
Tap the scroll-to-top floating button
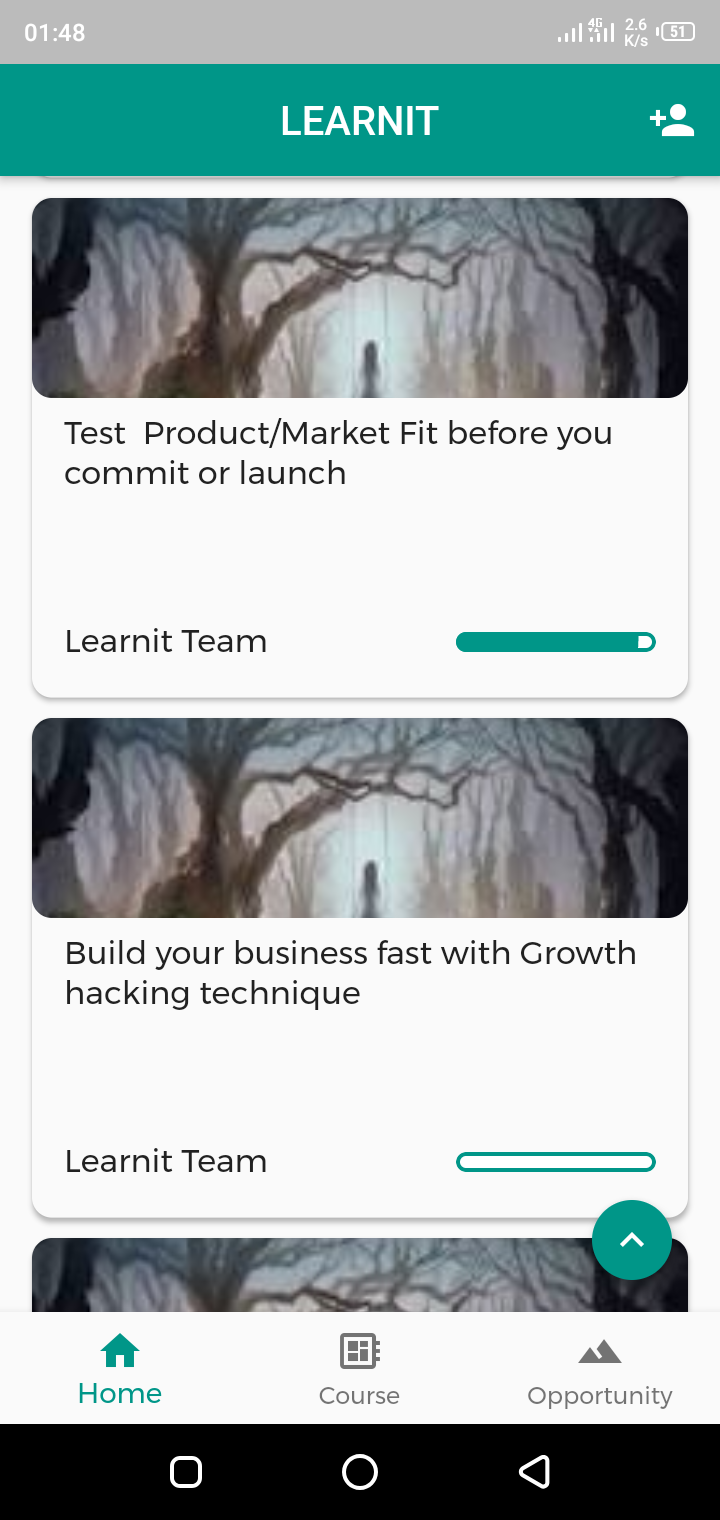[x=632, y=1240]
